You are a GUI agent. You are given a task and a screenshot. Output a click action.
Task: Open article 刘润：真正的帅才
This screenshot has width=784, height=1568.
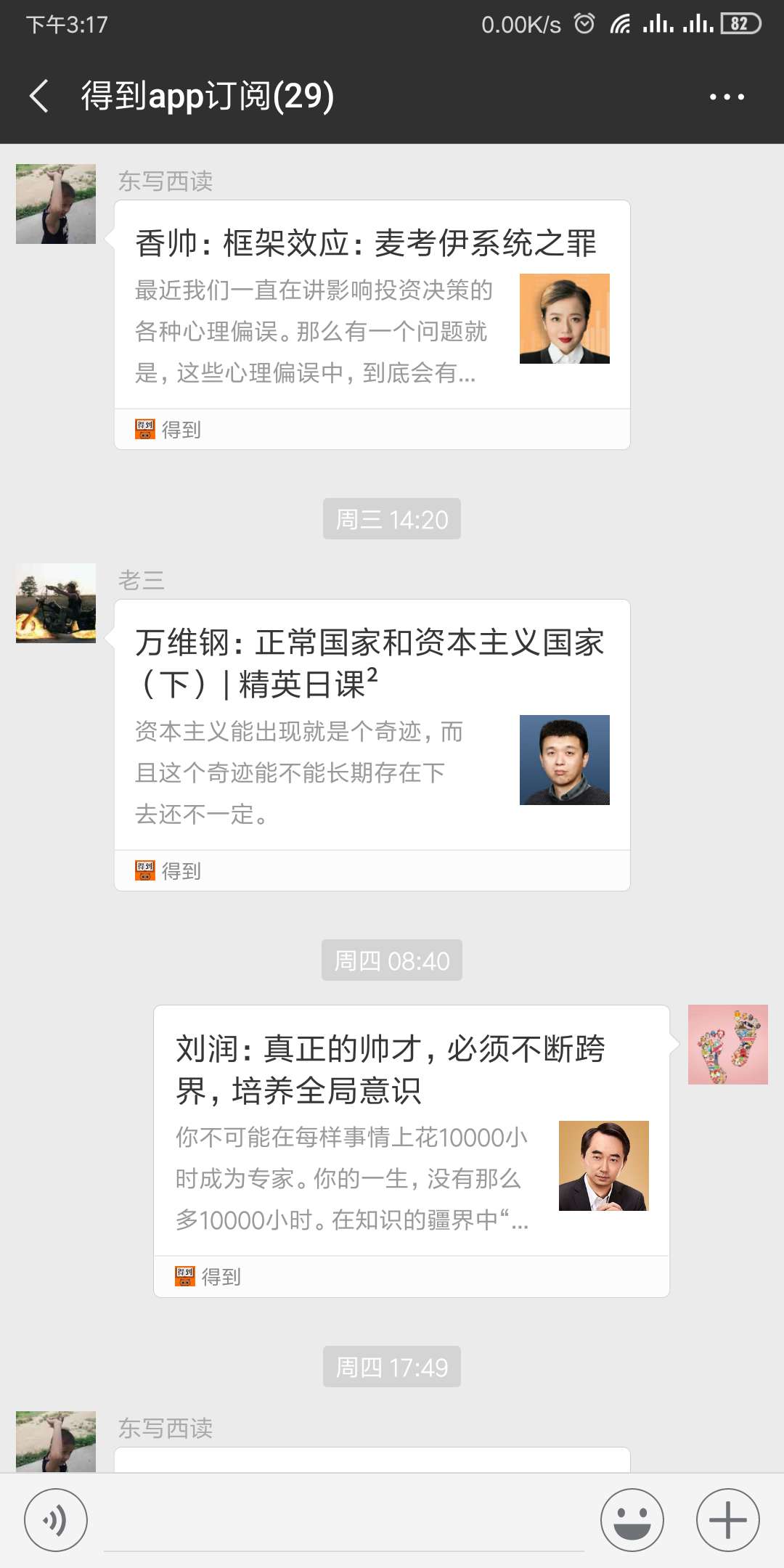(411, 1132)
